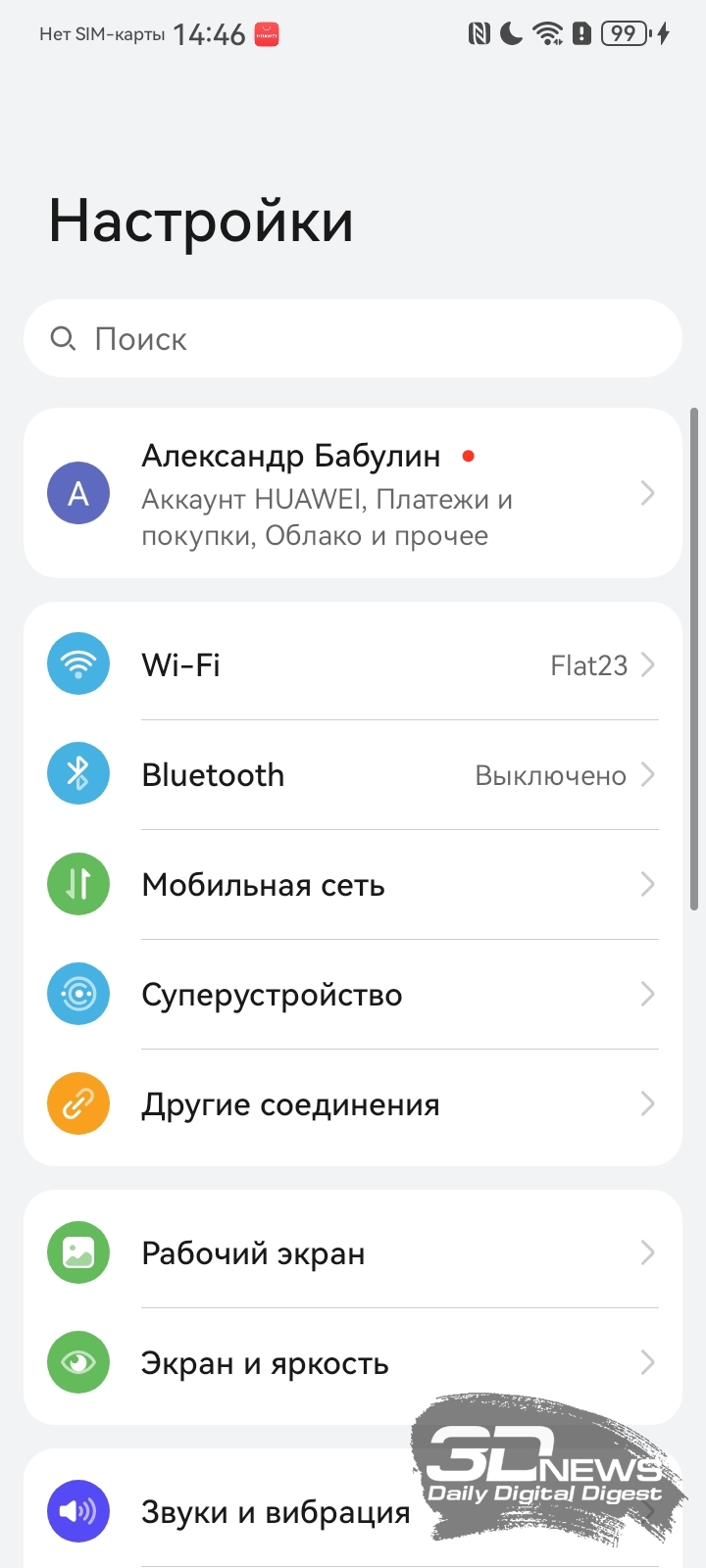The image size is (706, 1568).
Task: Open Другие соединения settings
Action: pos(353,1104)
